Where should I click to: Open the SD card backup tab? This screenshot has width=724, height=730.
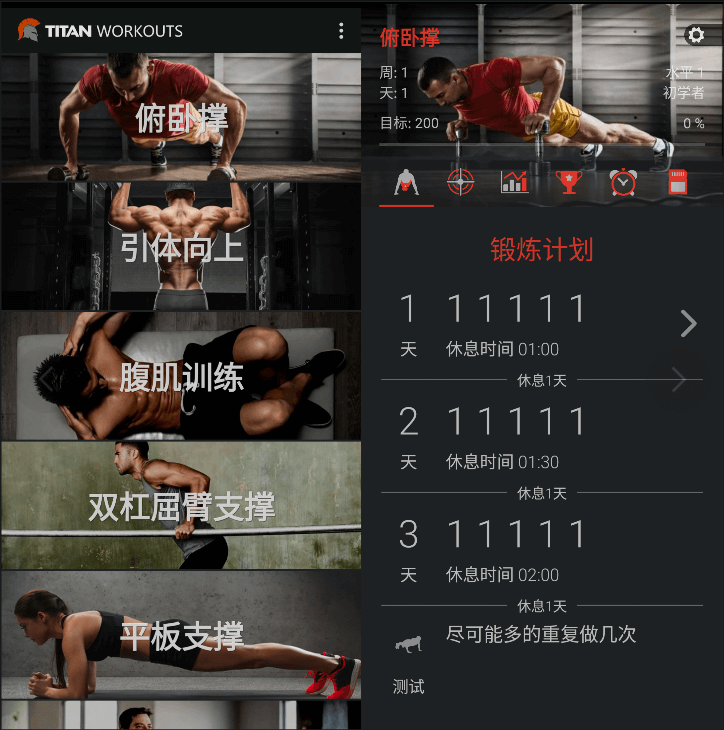[678, 183]
